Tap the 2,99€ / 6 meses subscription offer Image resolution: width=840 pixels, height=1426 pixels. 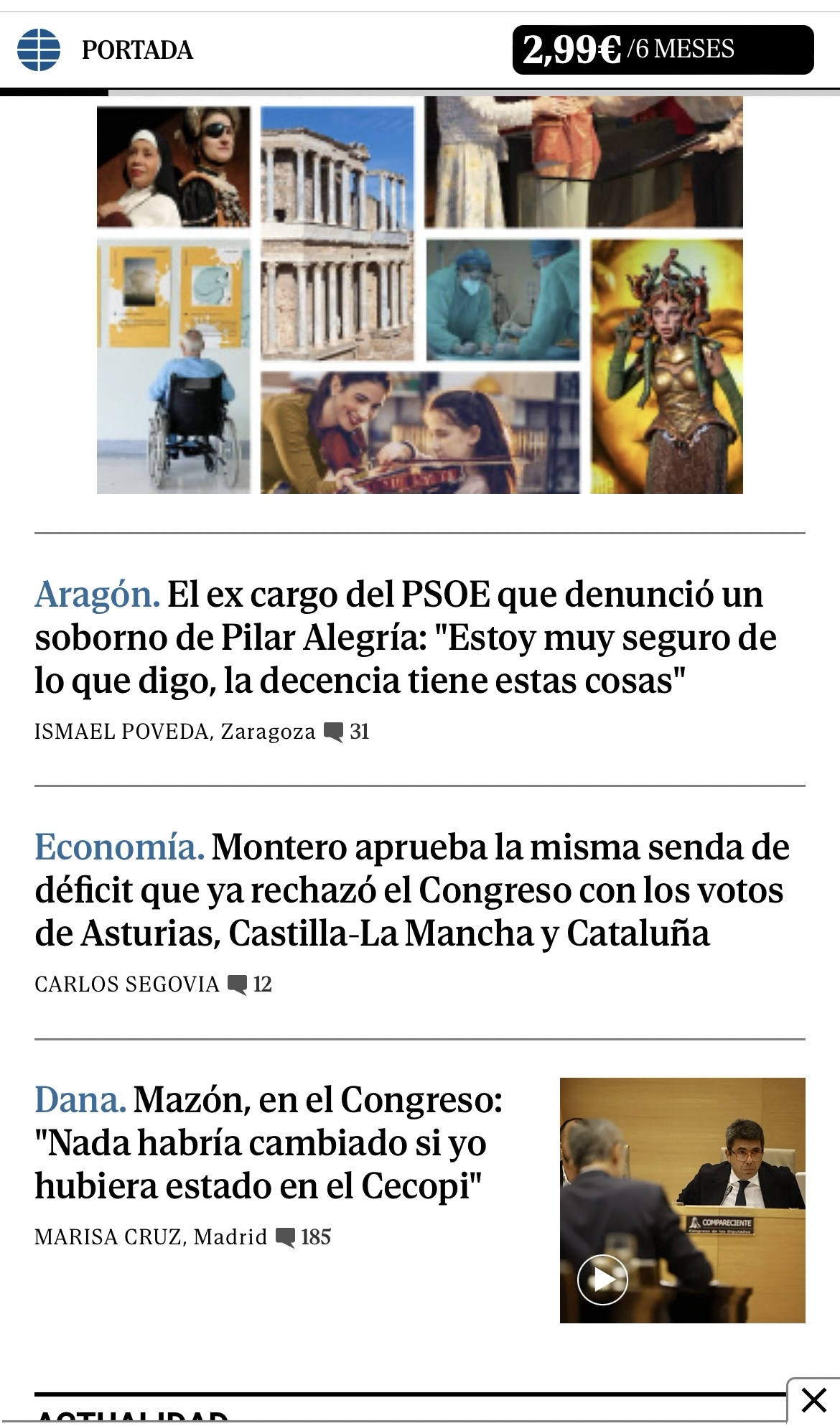[x=662, y=50]
